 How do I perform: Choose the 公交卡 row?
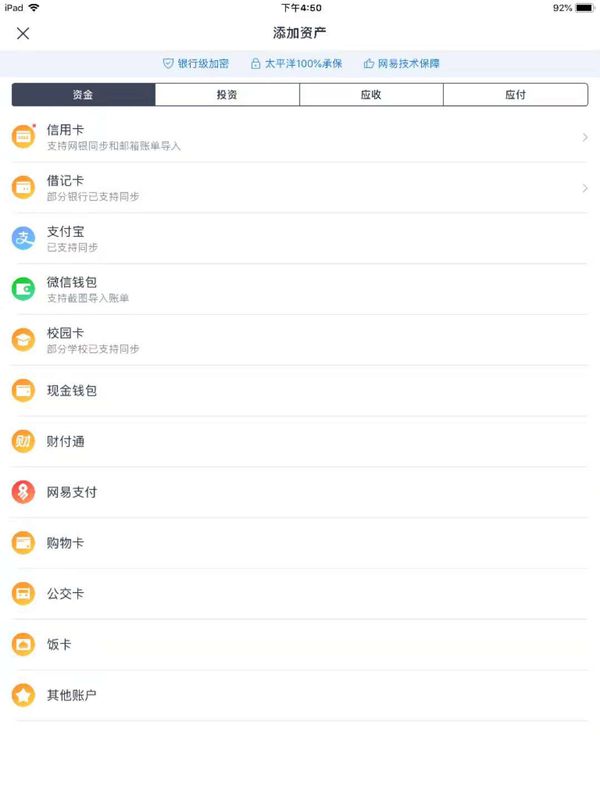coord(300,594)
